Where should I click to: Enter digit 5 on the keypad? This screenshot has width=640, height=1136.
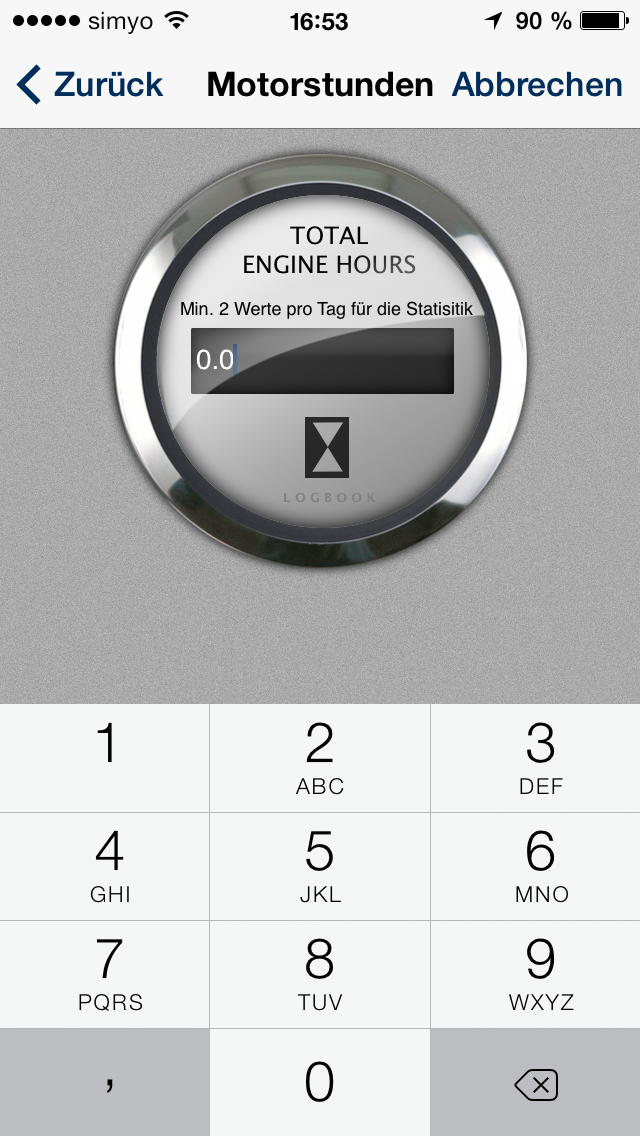click(320, 866)
